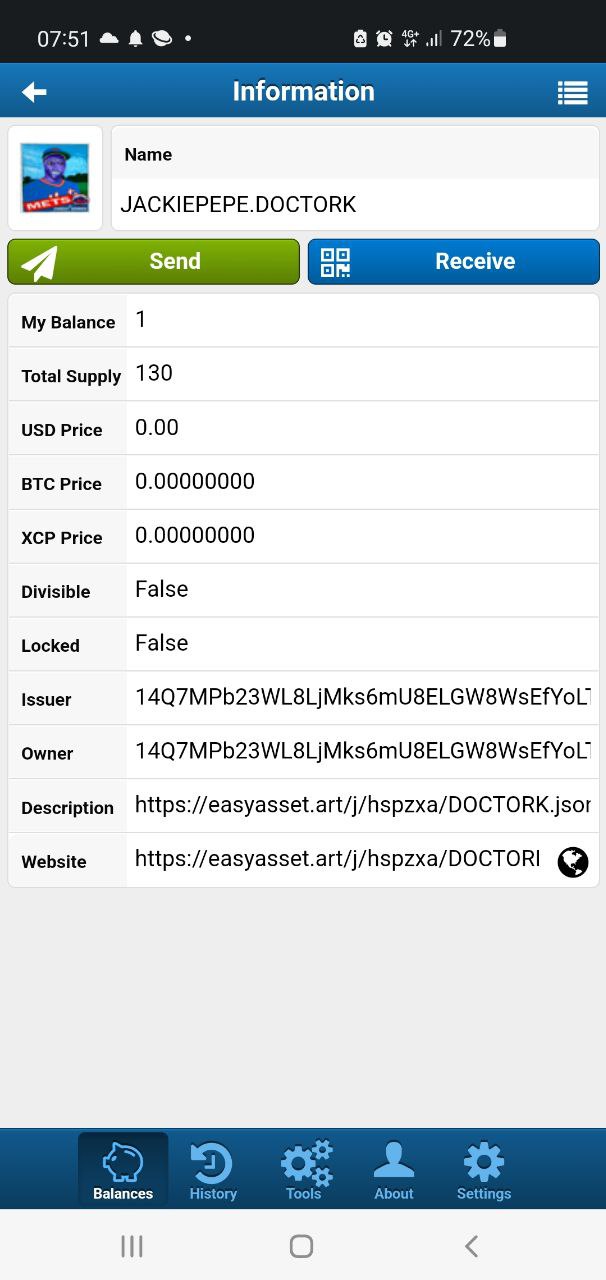Open the website globe icon

pyautogui.click(x=573, y=861)
